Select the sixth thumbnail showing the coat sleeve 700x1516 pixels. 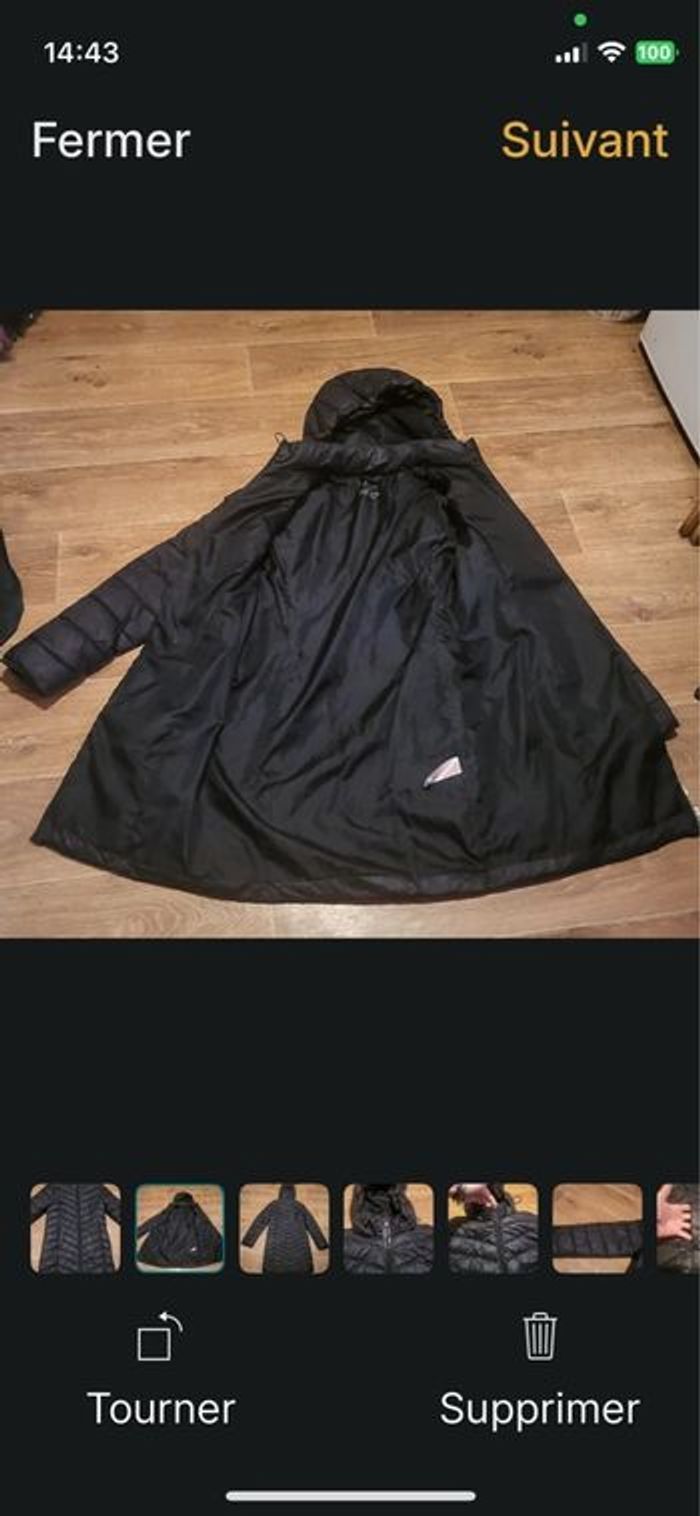click(x=597, y=1227)
